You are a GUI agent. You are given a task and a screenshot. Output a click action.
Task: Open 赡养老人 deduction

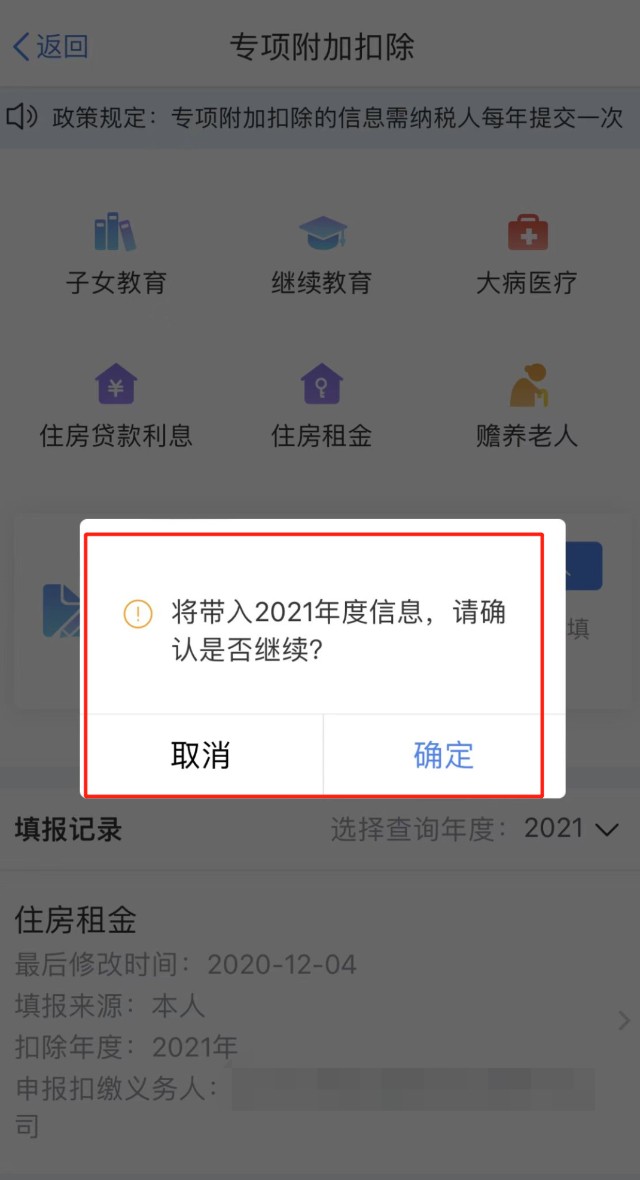click(x=526, y=406)
